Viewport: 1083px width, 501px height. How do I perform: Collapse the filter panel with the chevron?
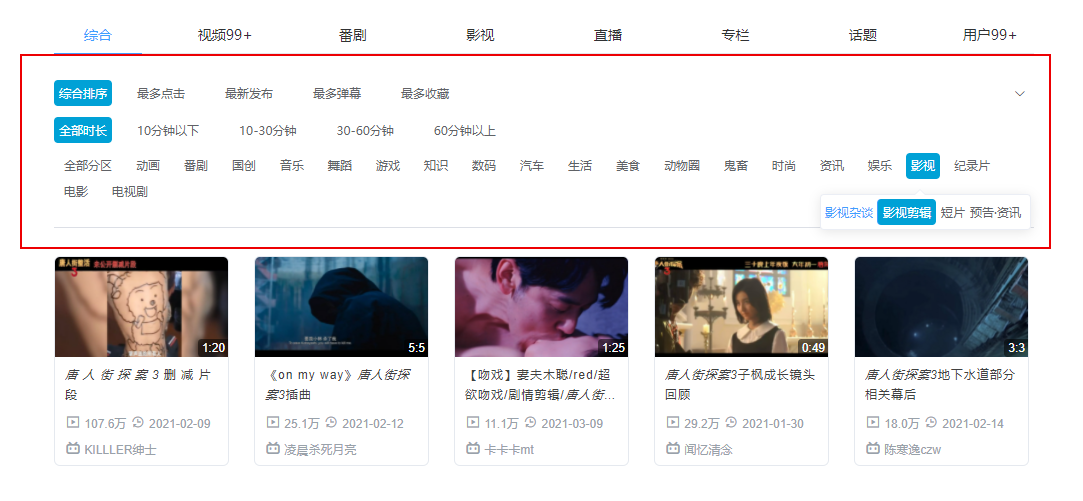coord(1019,93)
